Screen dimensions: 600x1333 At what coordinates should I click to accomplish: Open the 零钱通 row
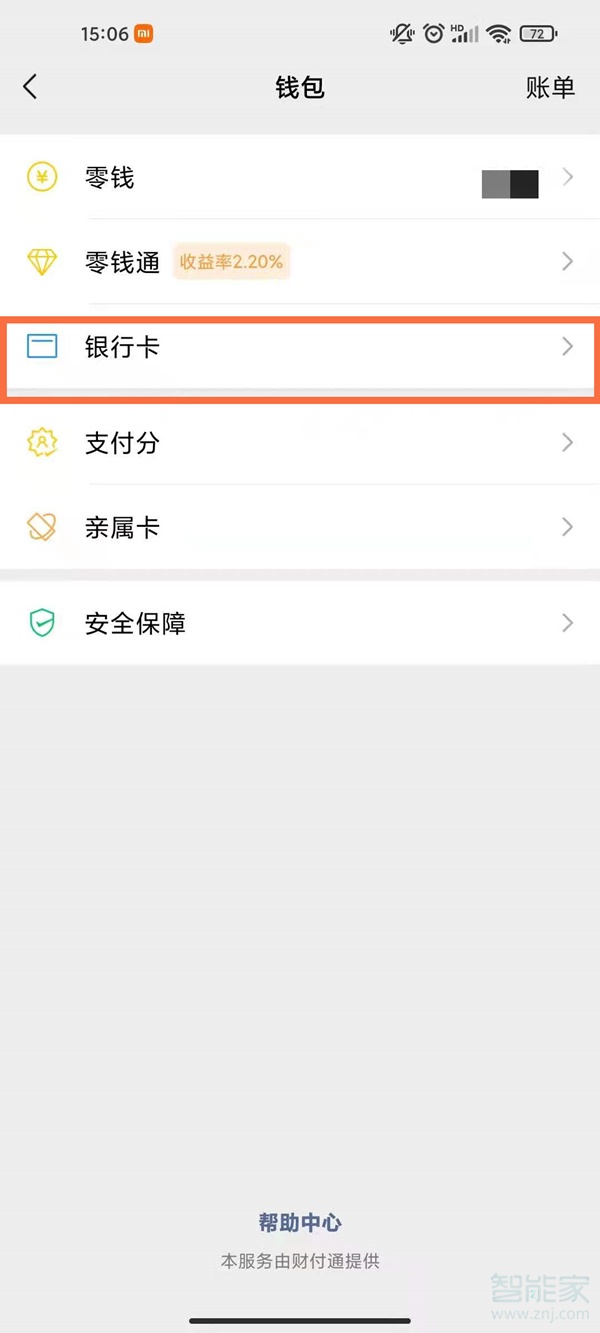(x=300, y=262)
